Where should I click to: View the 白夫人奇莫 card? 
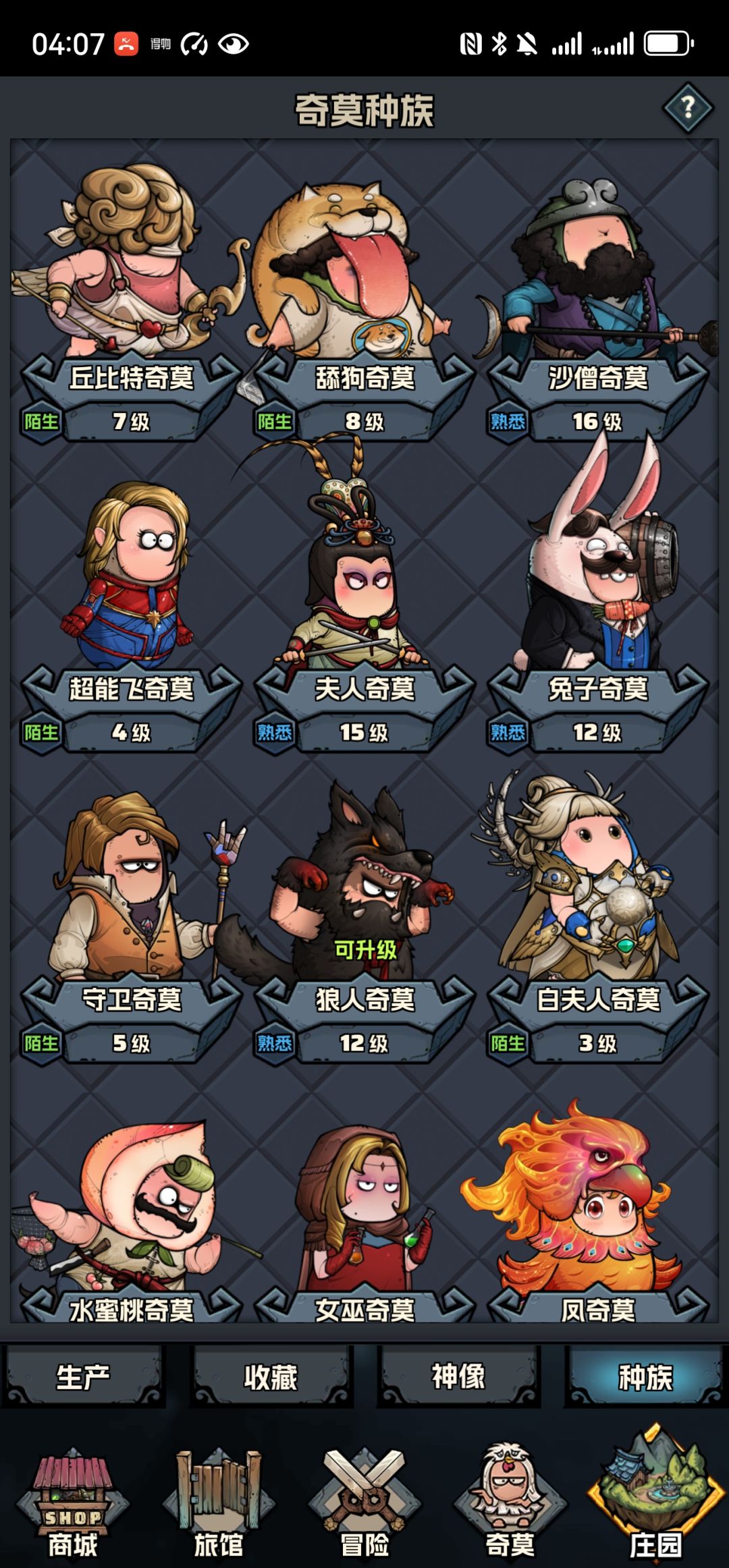click(x=598, y=924)
